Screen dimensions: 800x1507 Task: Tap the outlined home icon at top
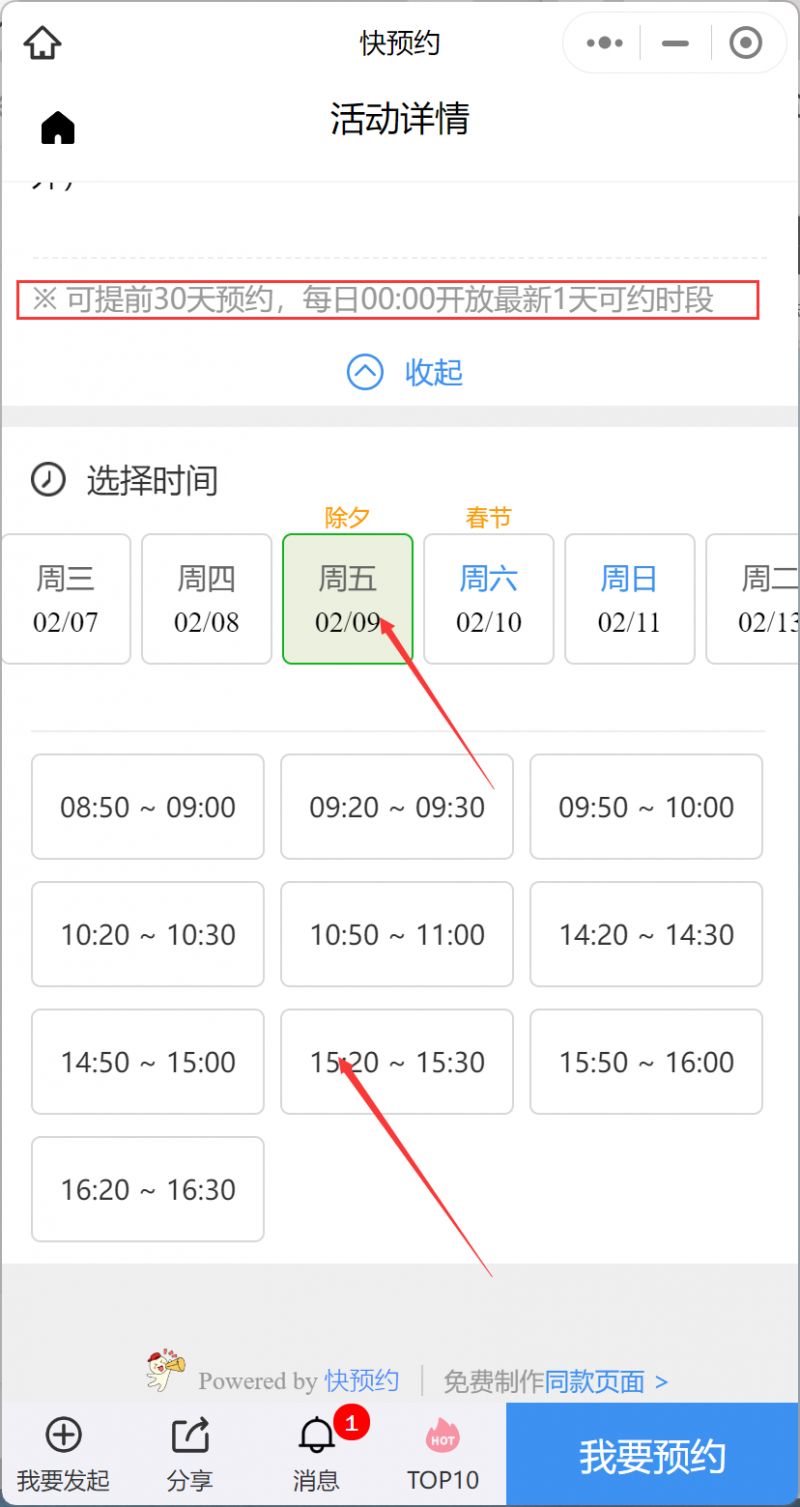(42, 43)
